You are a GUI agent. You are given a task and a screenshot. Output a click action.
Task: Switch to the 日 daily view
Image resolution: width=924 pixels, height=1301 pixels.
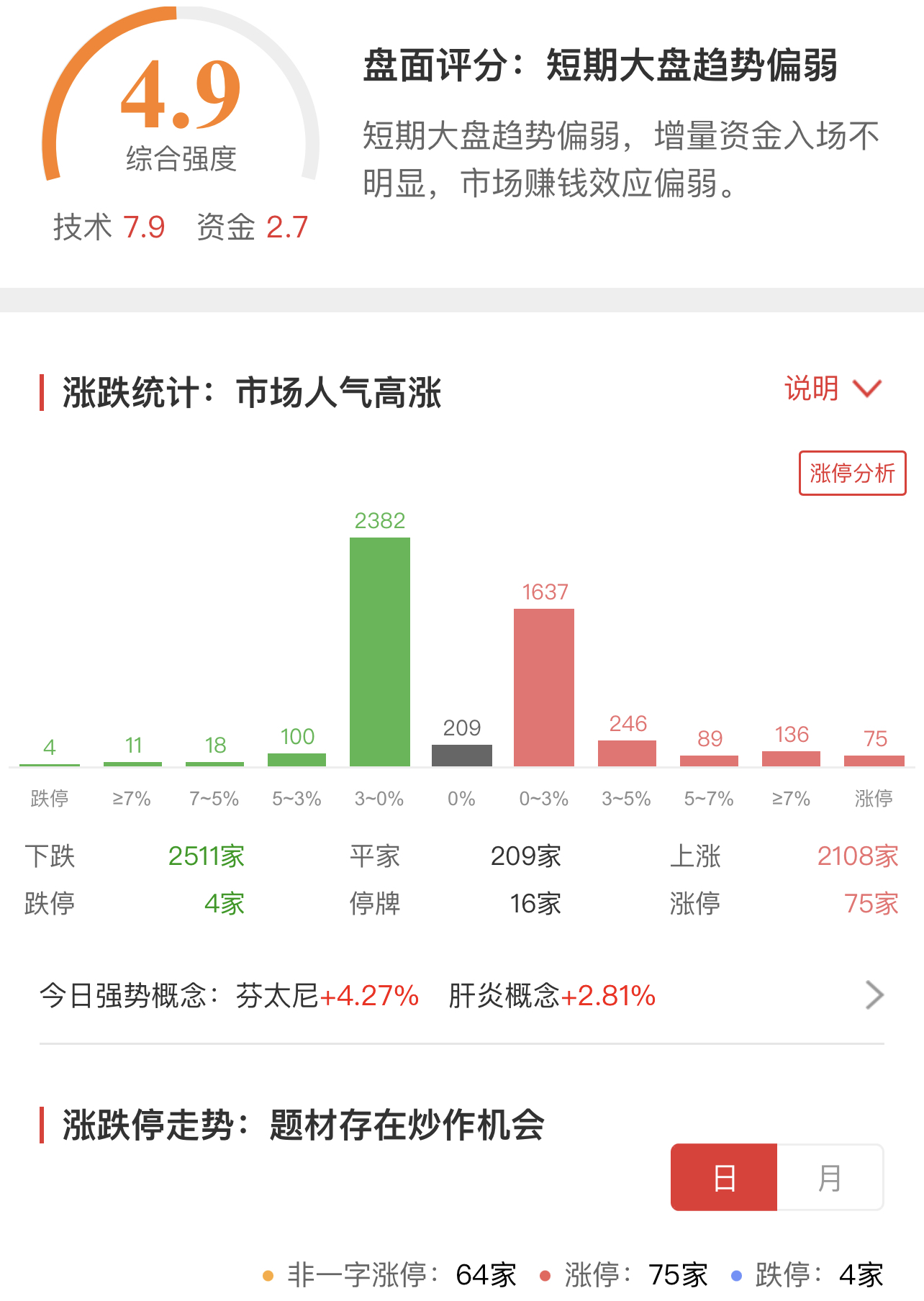coord(724,1178)
